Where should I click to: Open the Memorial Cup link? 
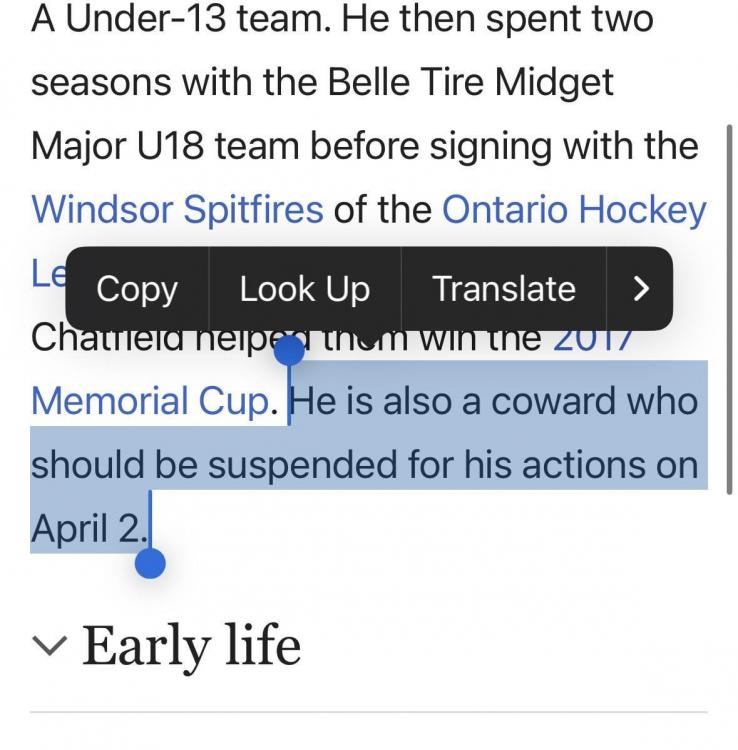click(x=150, y=400)
